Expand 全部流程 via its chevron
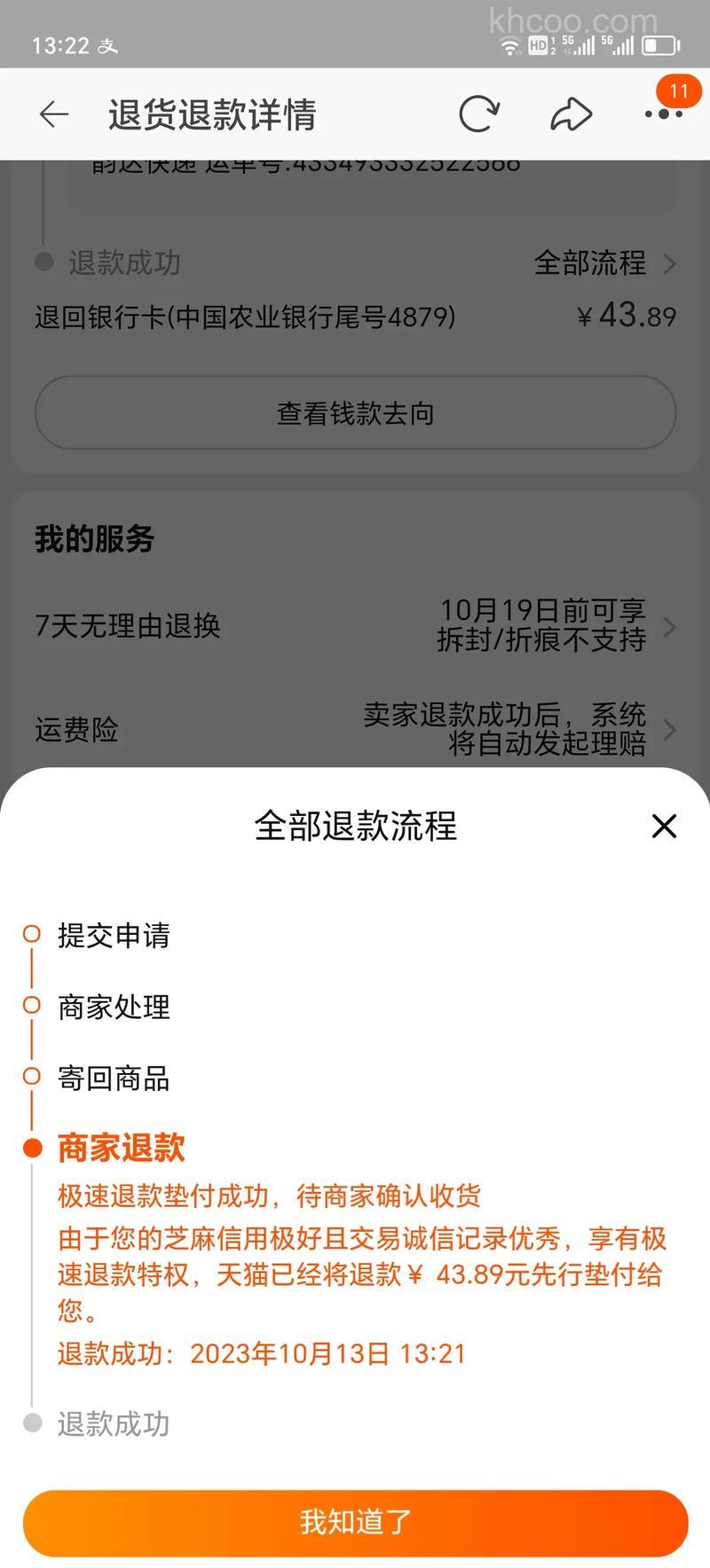The height and width of the screenshot is (1568, 710). pos(670,263)
